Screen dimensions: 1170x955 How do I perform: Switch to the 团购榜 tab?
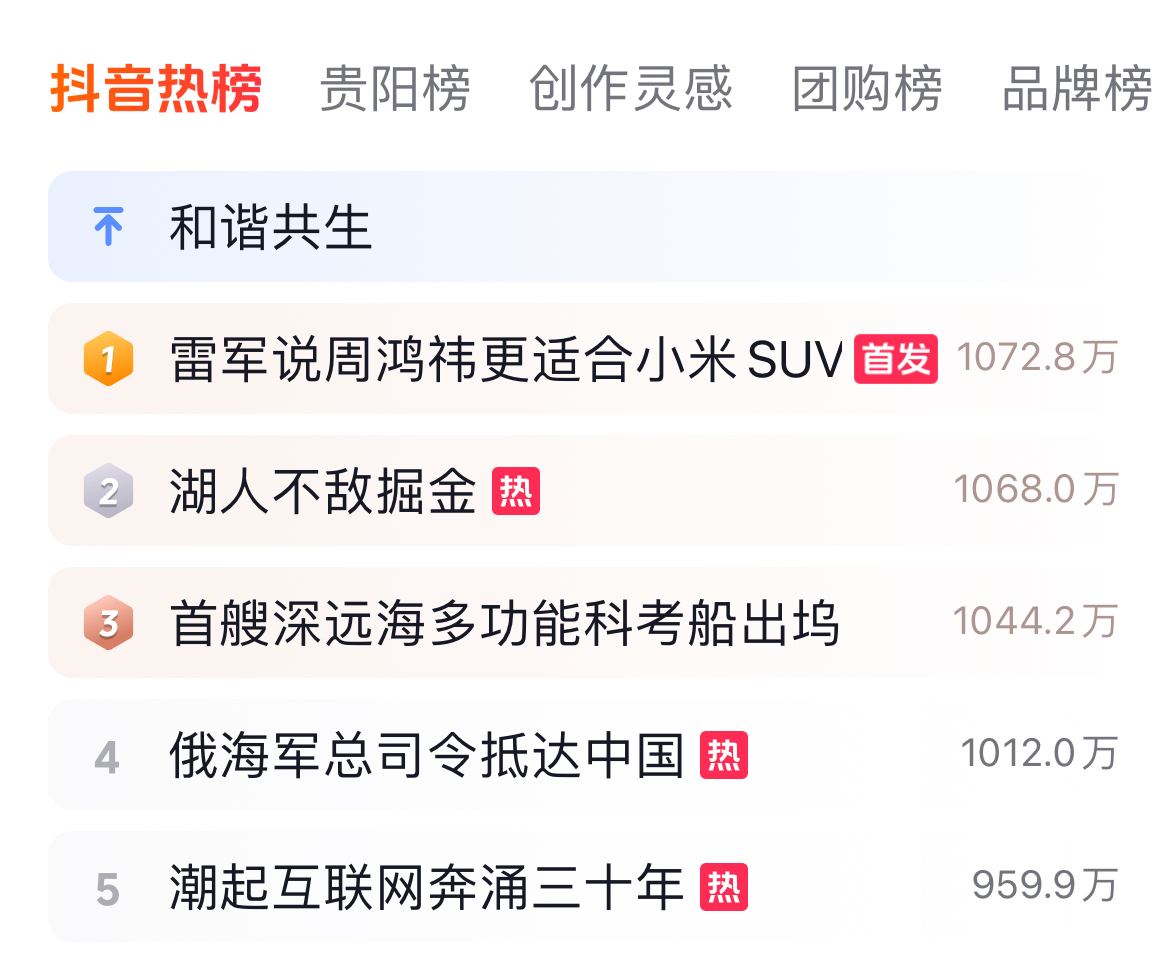coord(866,90)
